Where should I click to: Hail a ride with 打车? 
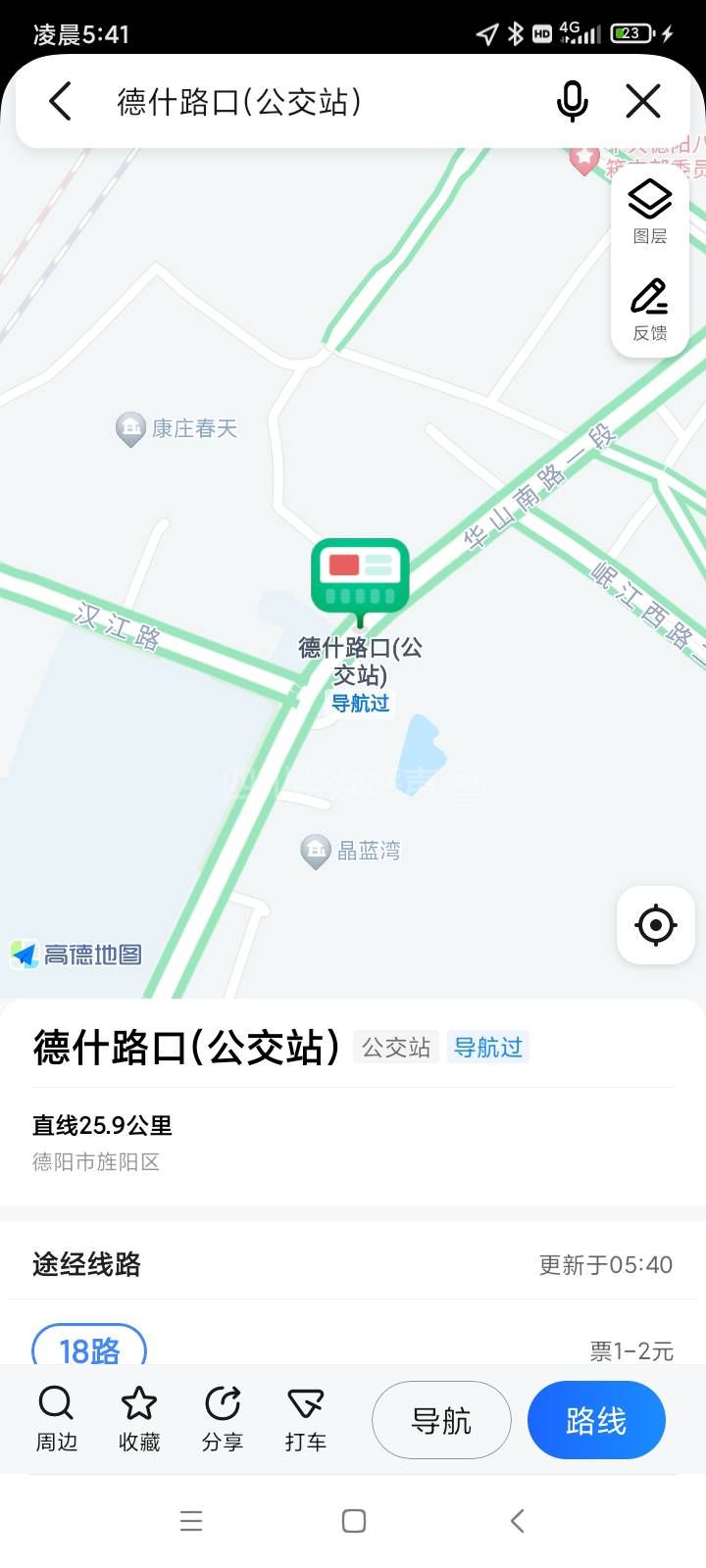click(x=305, y=1418)
